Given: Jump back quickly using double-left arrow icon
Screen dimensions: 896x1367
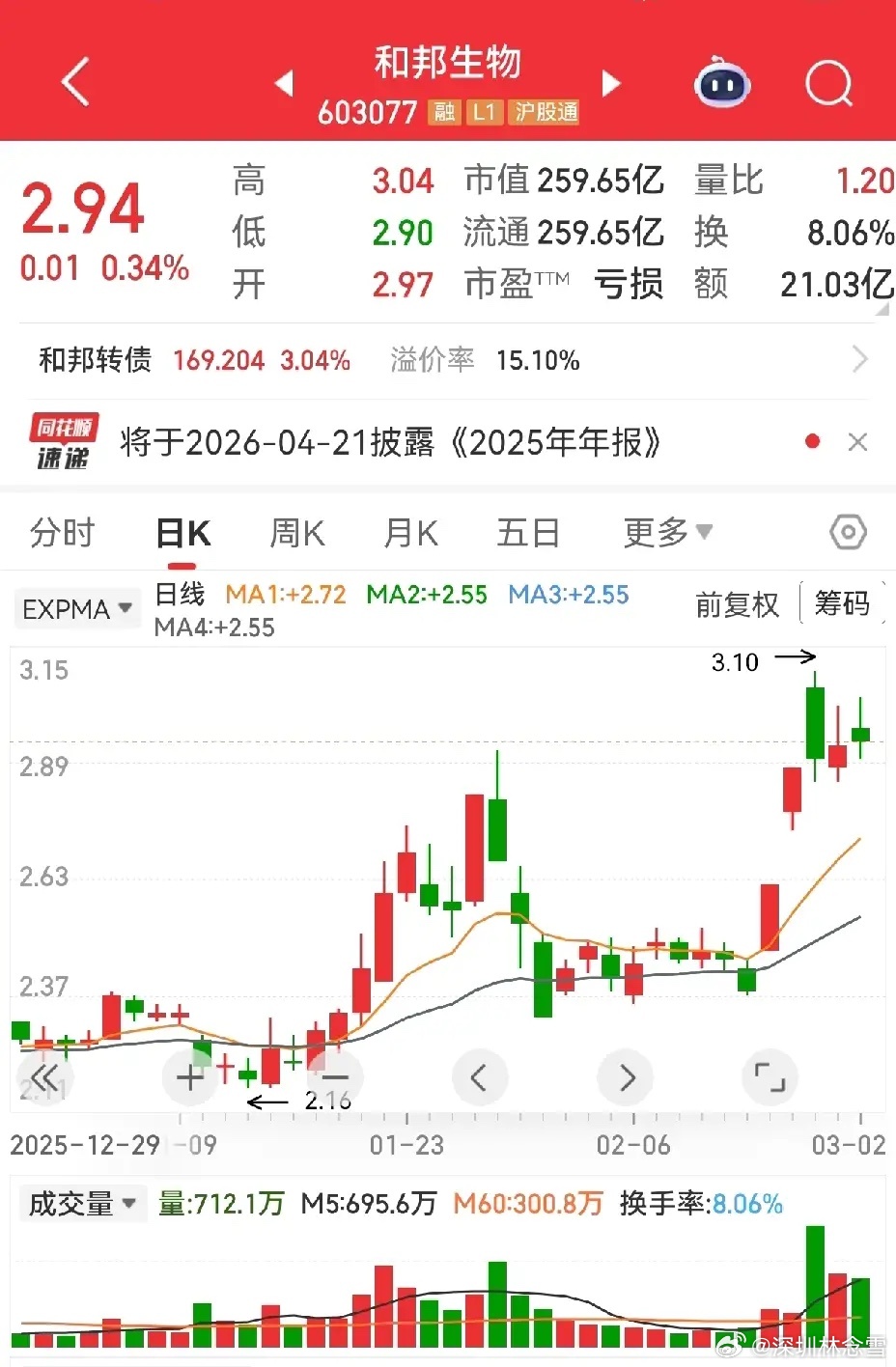Looking at the screenshot, I should point(44,1077).
